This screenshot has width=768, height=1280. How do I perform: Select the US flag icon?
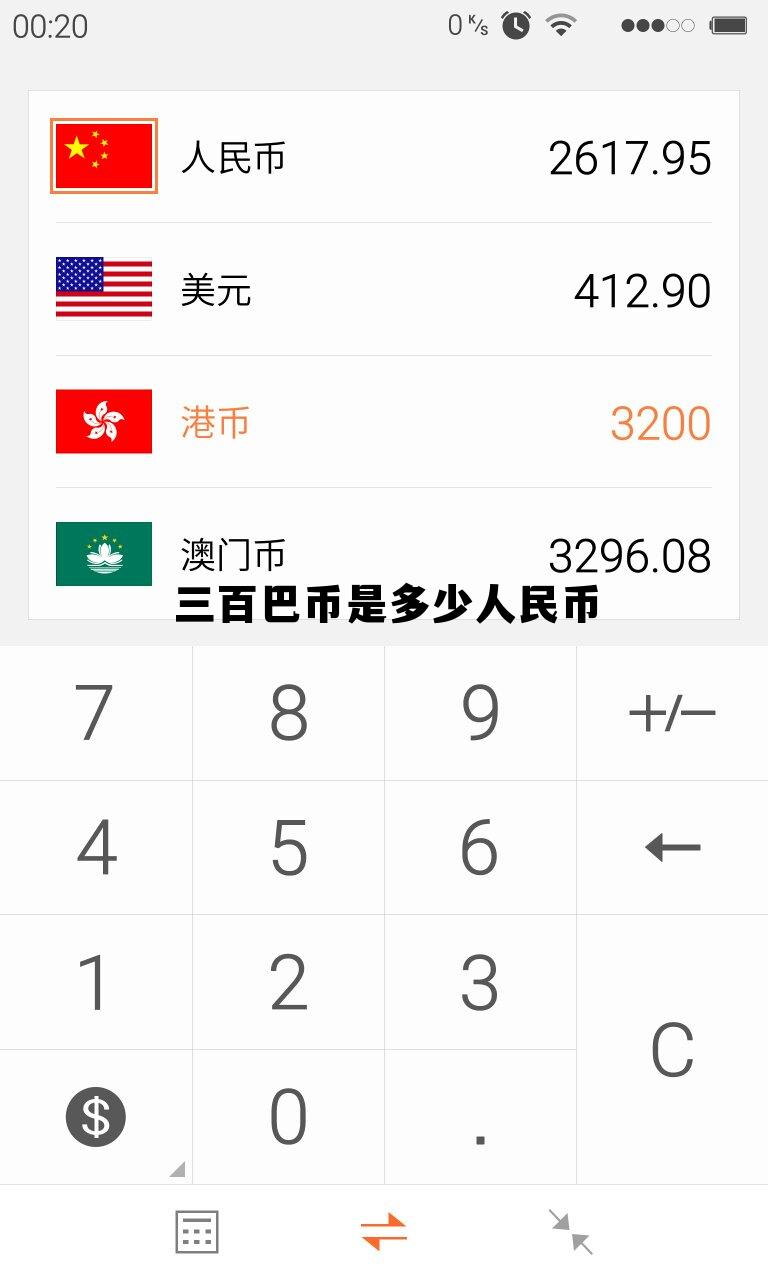pos(103,289)
